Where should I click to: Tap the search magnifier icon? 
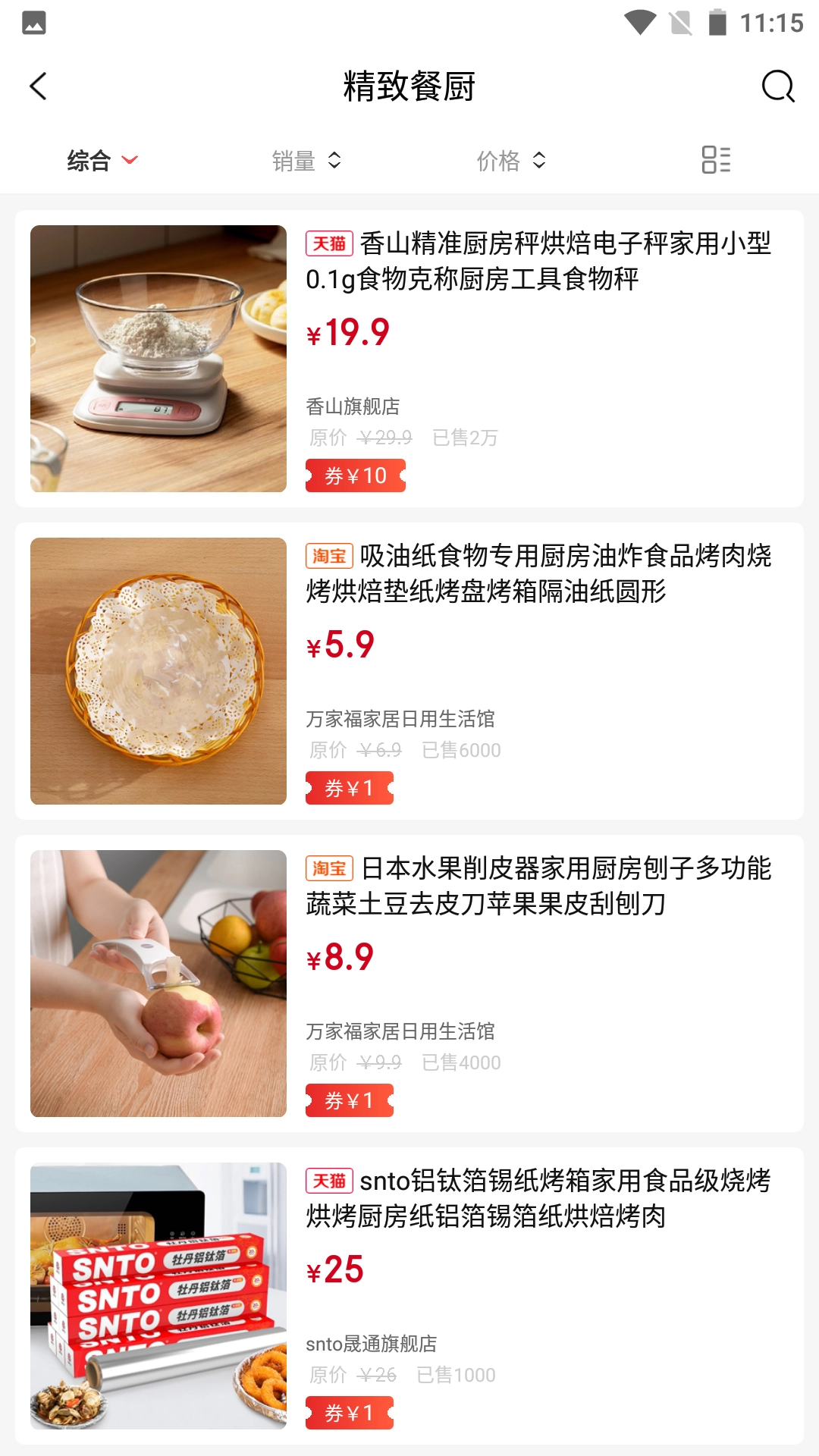click(775, 86)
